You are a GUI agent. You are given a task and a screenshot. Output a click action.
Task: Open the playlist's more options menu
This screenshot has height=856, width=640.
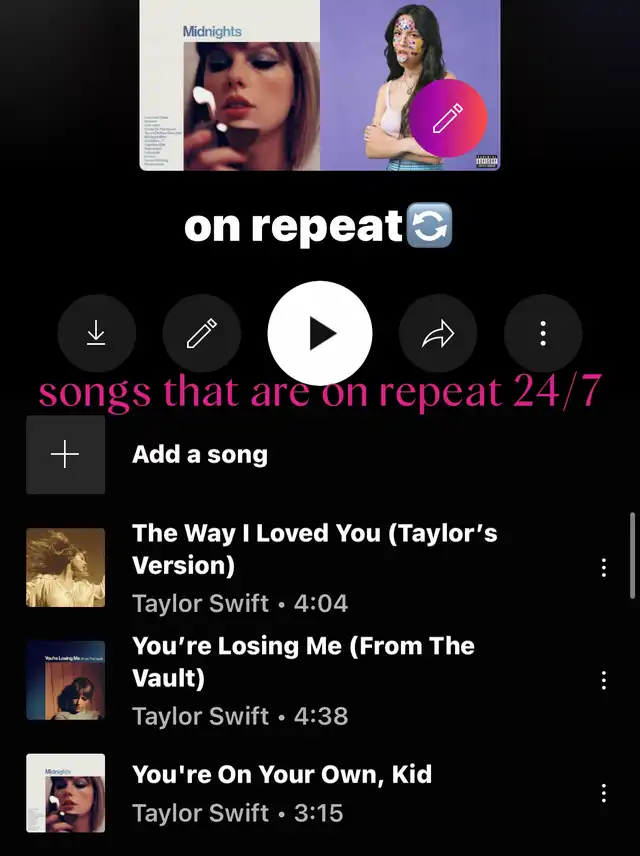coord(543,334)
